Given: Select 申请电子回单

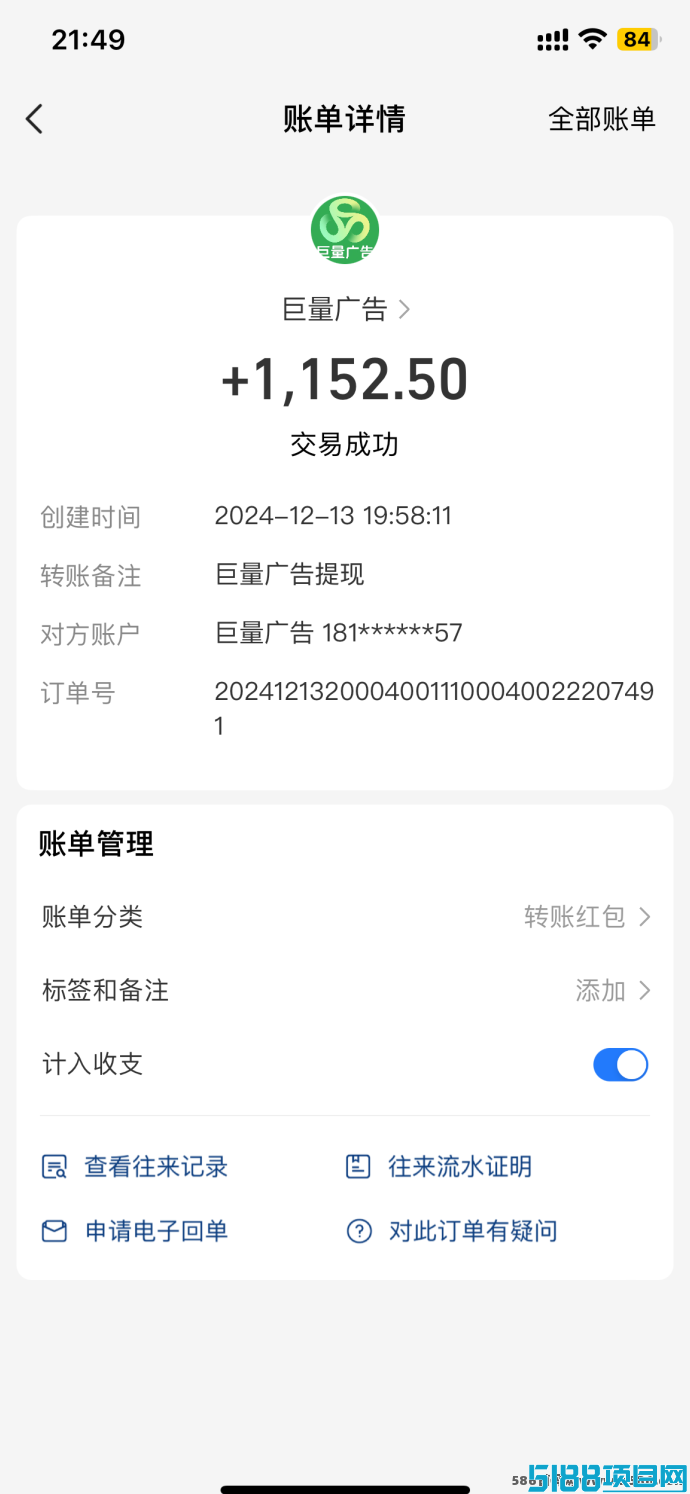Looking at the screenshot, I should pyautogui.click(x=135, y=1230).
